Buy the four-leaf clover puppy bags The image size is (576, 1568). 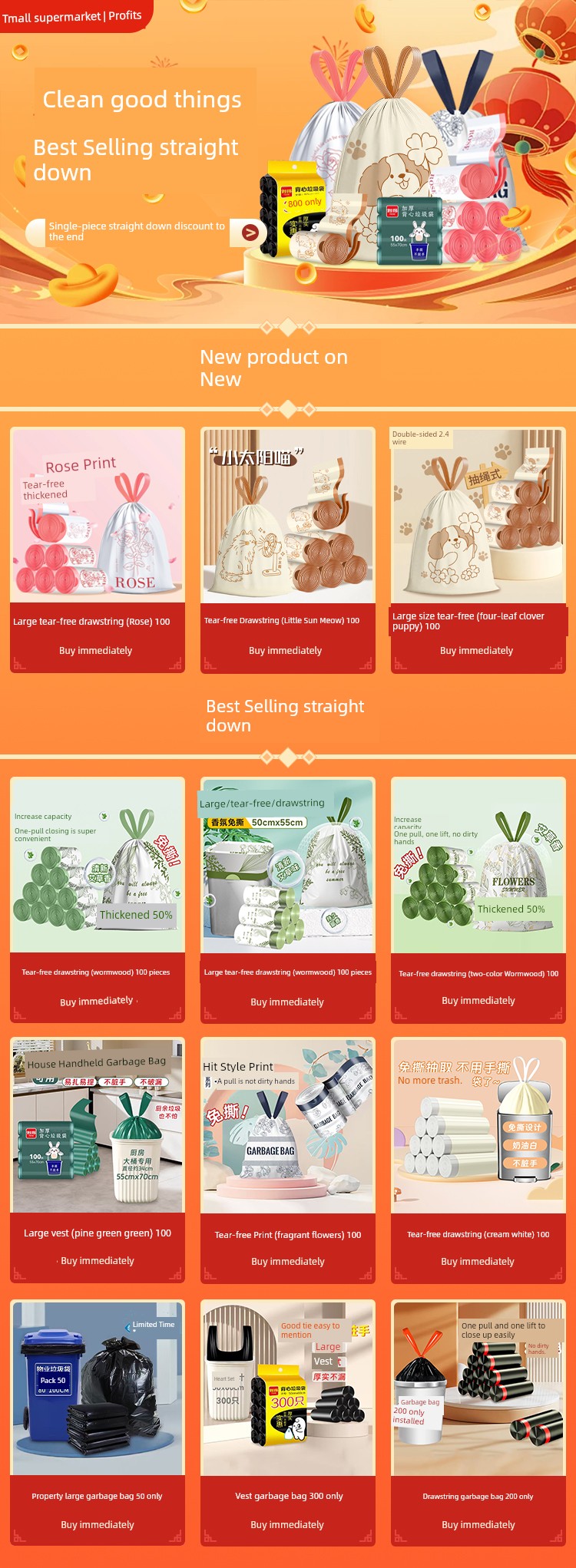(x=477, y=650)
